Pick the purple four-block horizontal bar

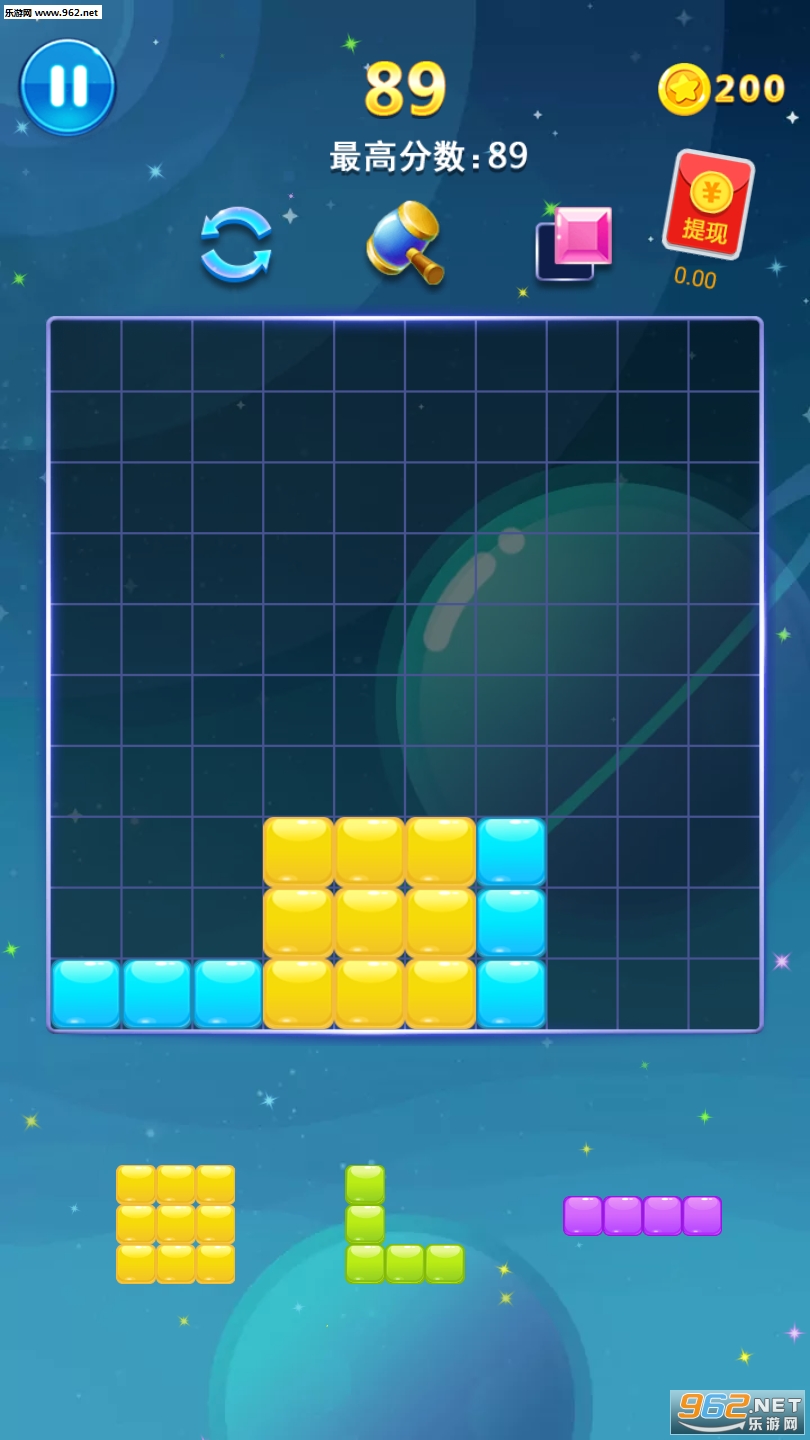(x=642, y=1216)
